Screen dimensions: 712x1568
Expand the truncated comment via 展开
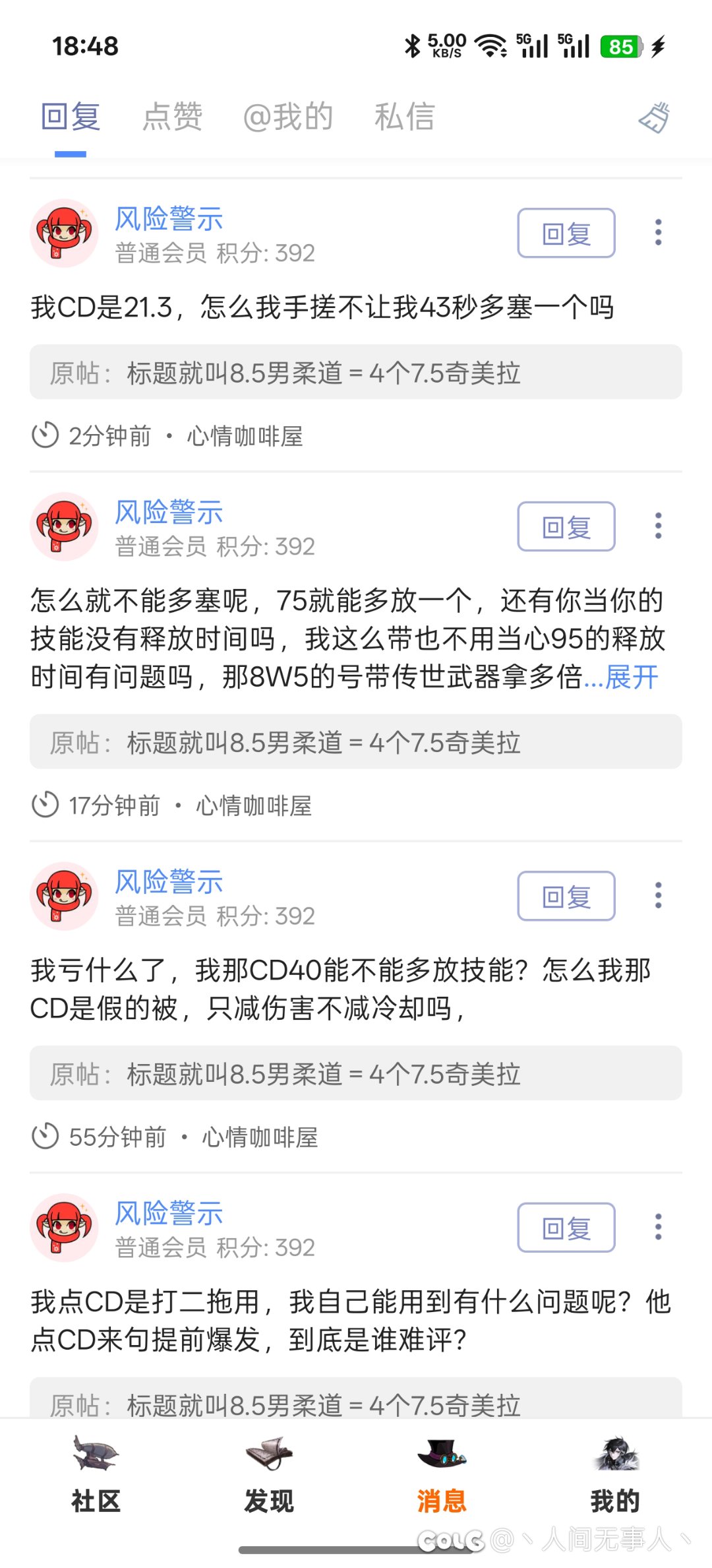(632, 677)
